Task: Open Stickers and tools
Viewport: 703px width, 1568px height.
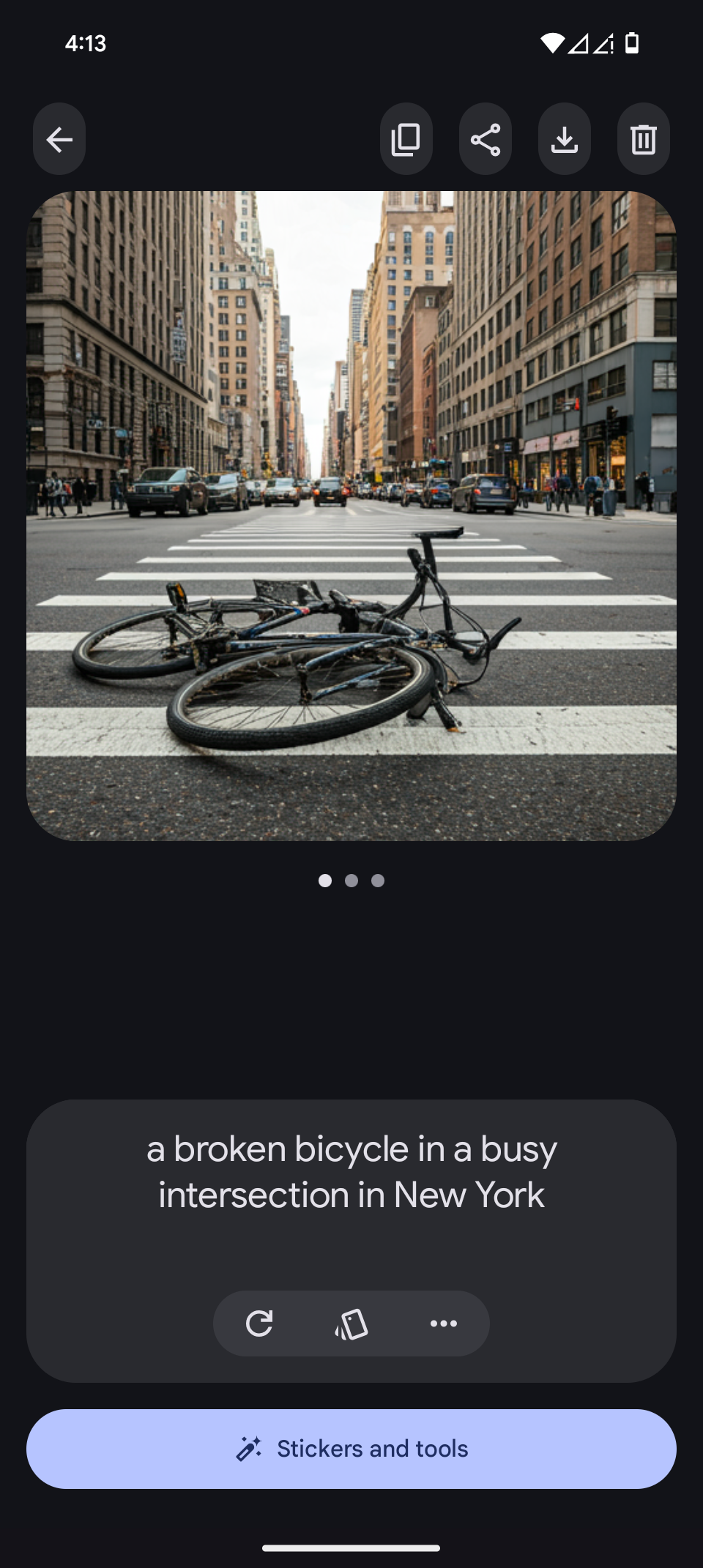Action: (x=351, y=1449)
